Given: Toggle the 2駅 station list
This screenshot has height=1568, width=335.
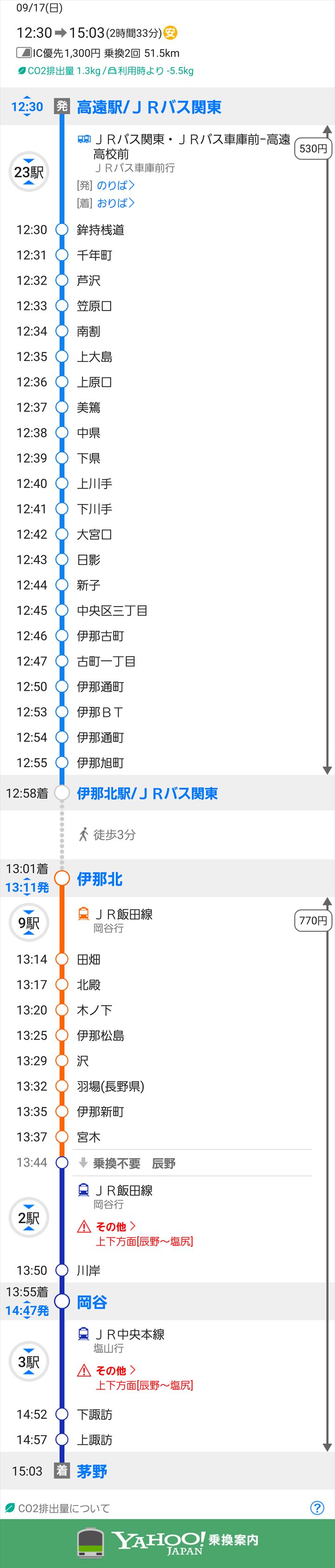Looking at the screenshot, I should (x=28, y=1217).
